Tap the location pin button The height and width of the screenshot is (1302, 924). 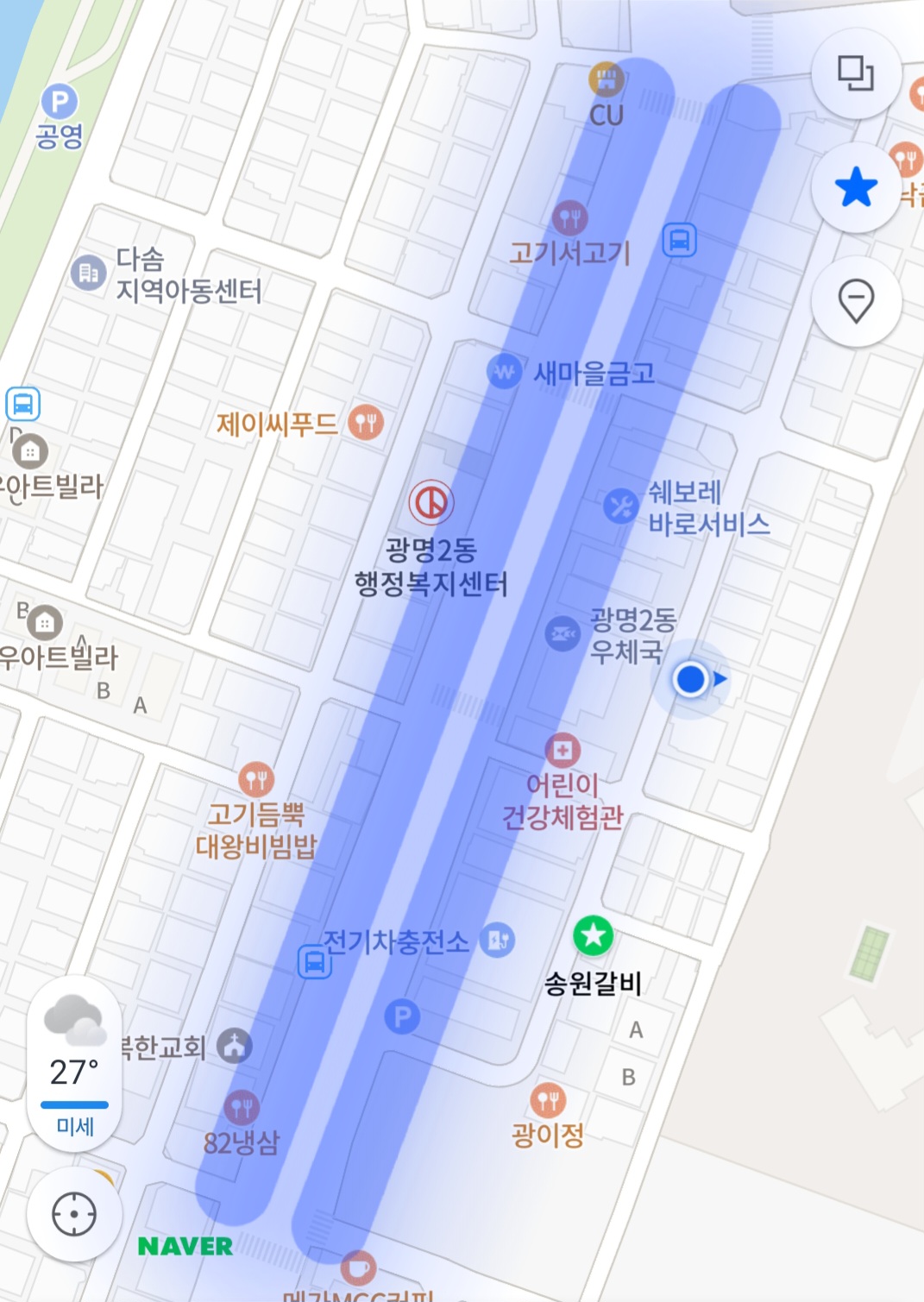pyautogui.click(x=856, y=301)
